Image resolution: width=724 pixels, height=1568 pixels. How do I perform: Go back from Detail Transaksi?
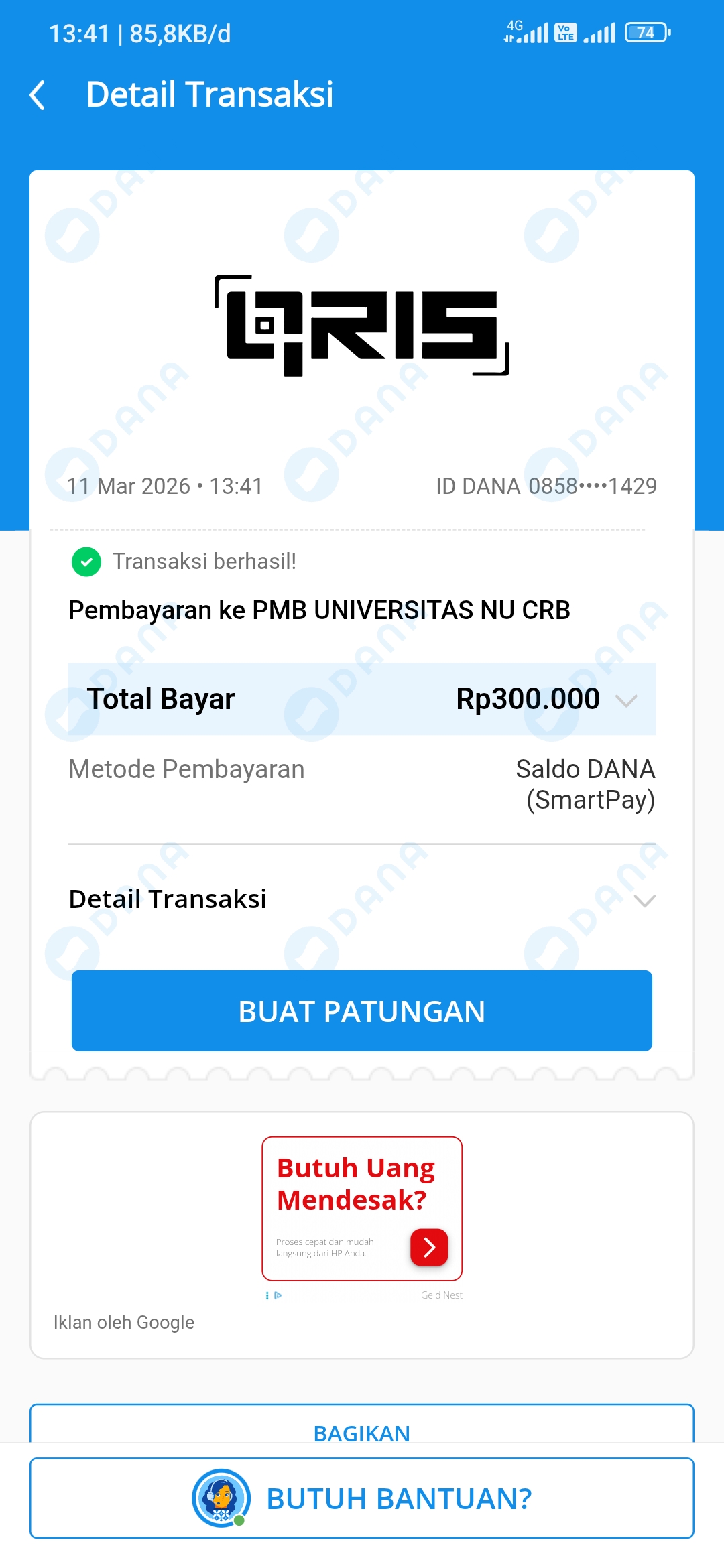38,94
